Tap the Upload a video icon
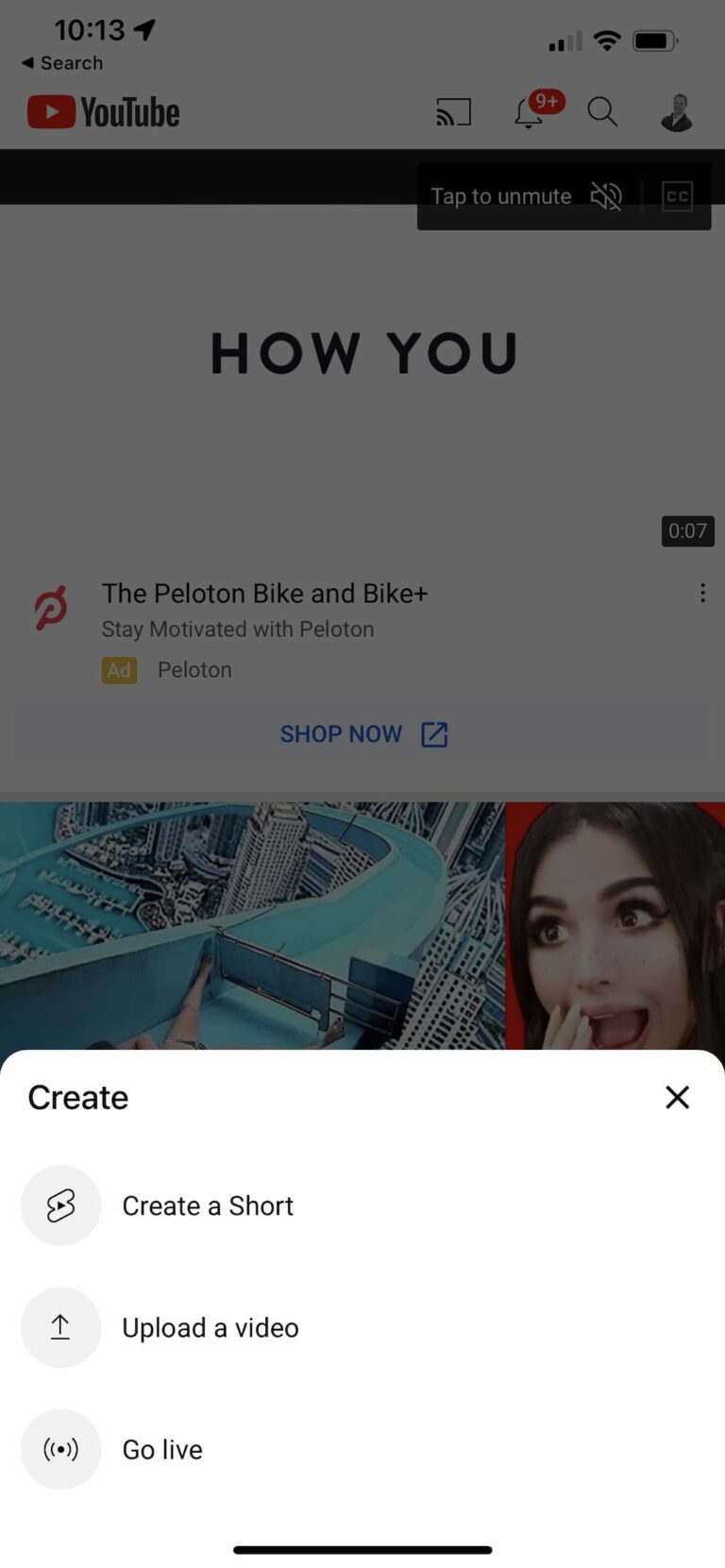 (x=60, y=1327)
